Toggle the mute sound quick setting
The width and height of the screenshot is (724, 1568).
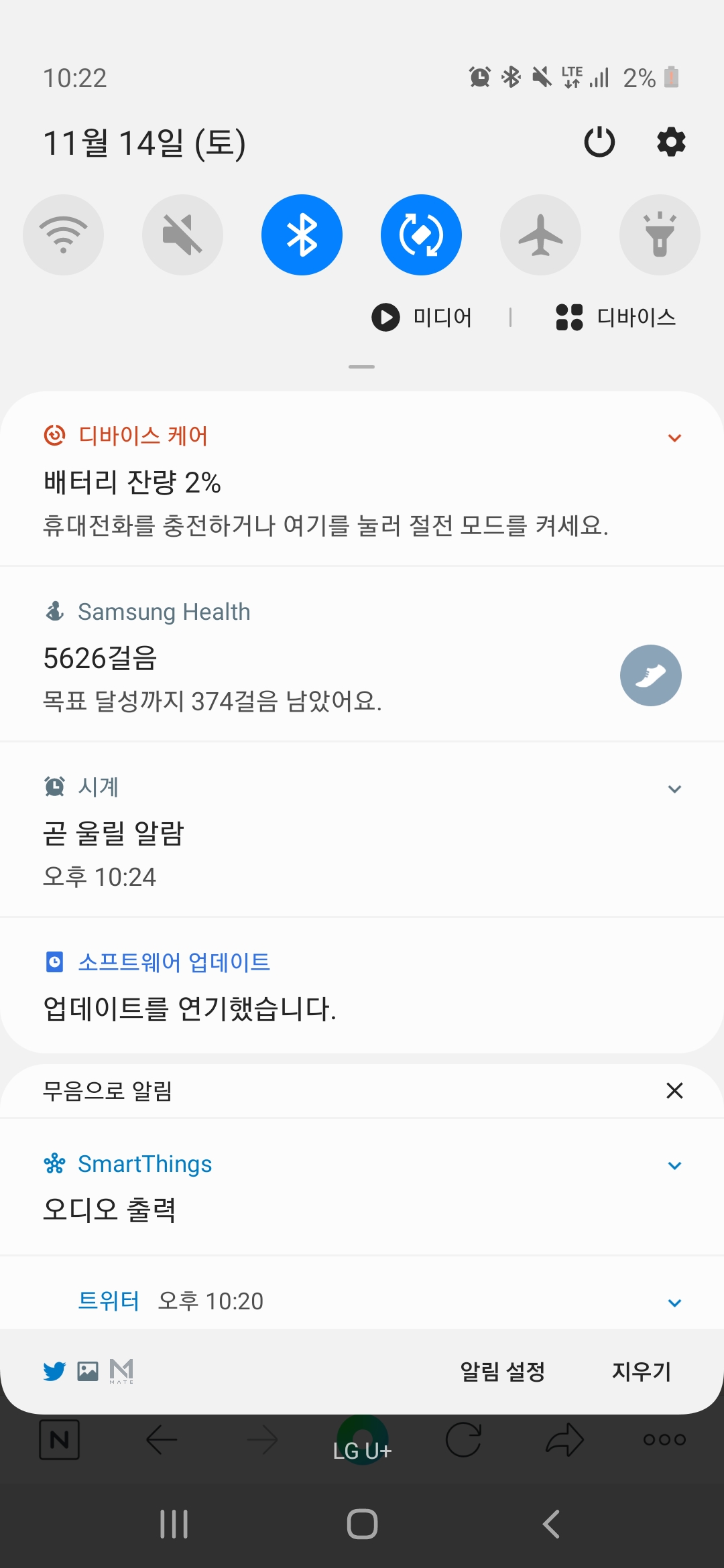(x=182, y=235)
